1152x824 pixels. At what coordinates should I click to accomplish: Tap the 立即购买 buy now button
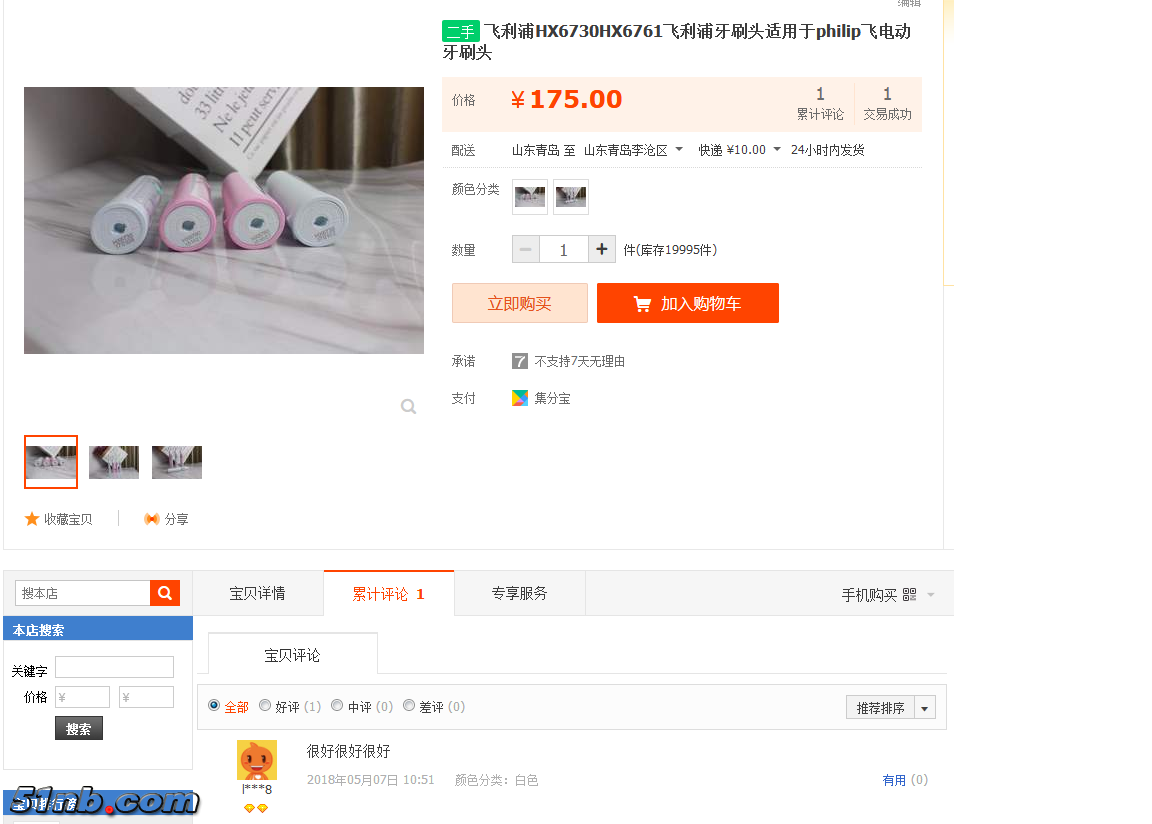(x=519, y=303)
